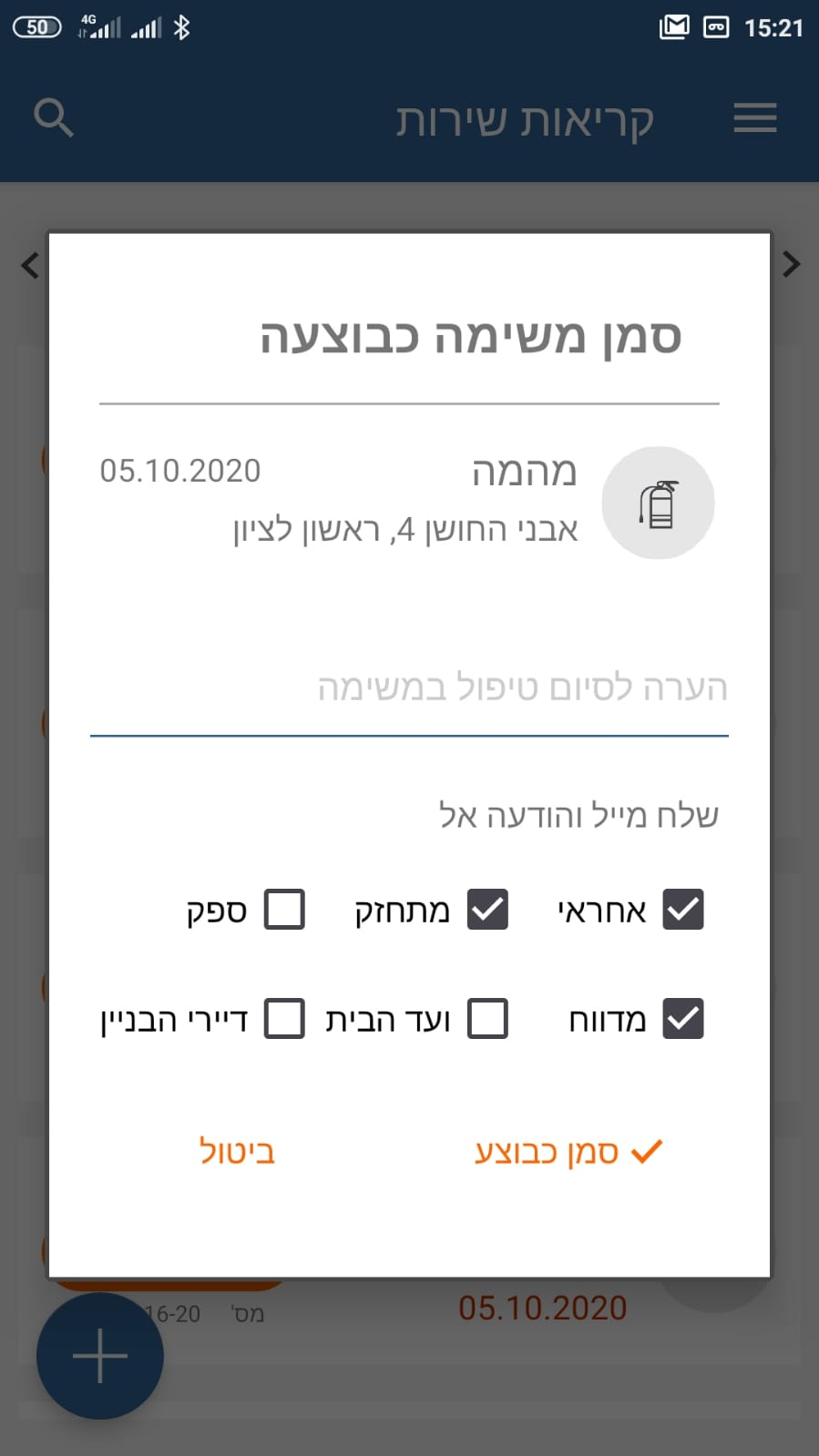Go to the previous item with left arrow

30,265
